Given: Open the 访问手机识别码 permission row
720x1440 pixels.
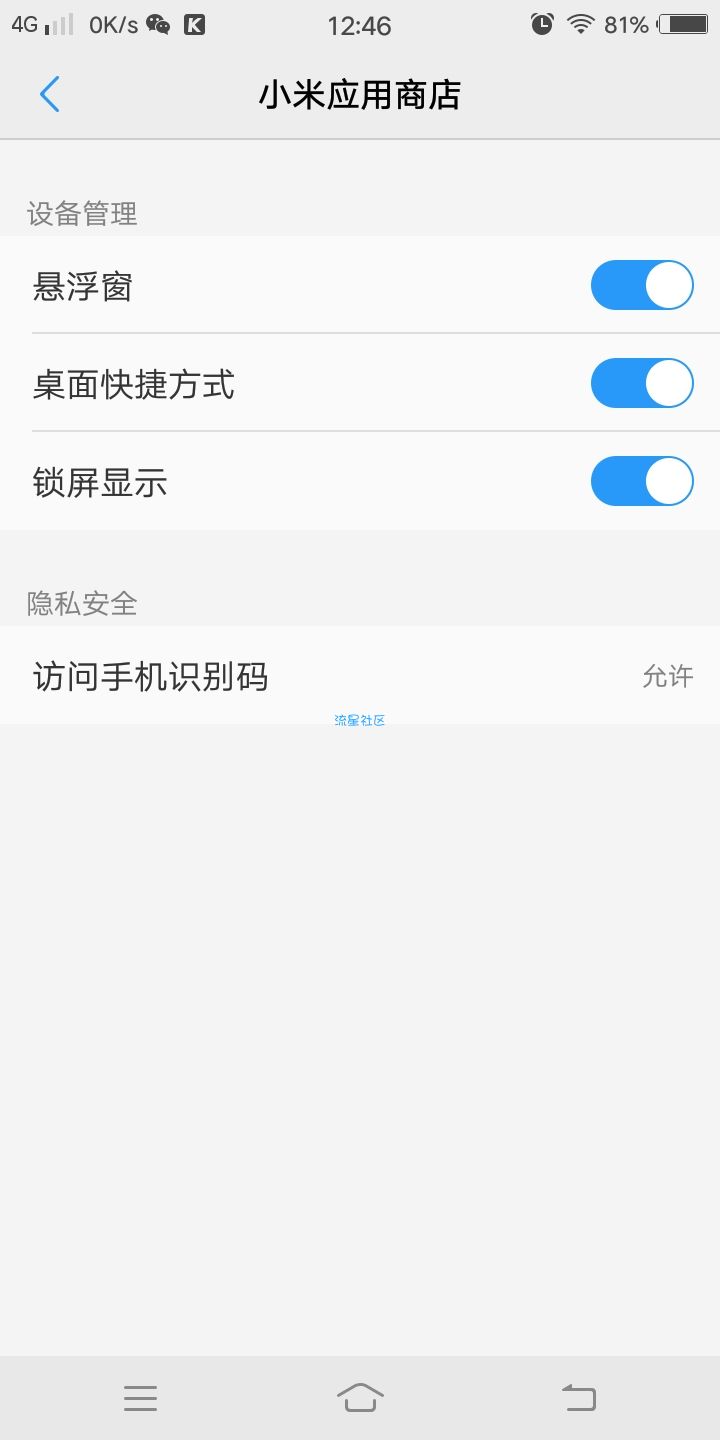Looking at the screenshot, I should tap(360, 676).
